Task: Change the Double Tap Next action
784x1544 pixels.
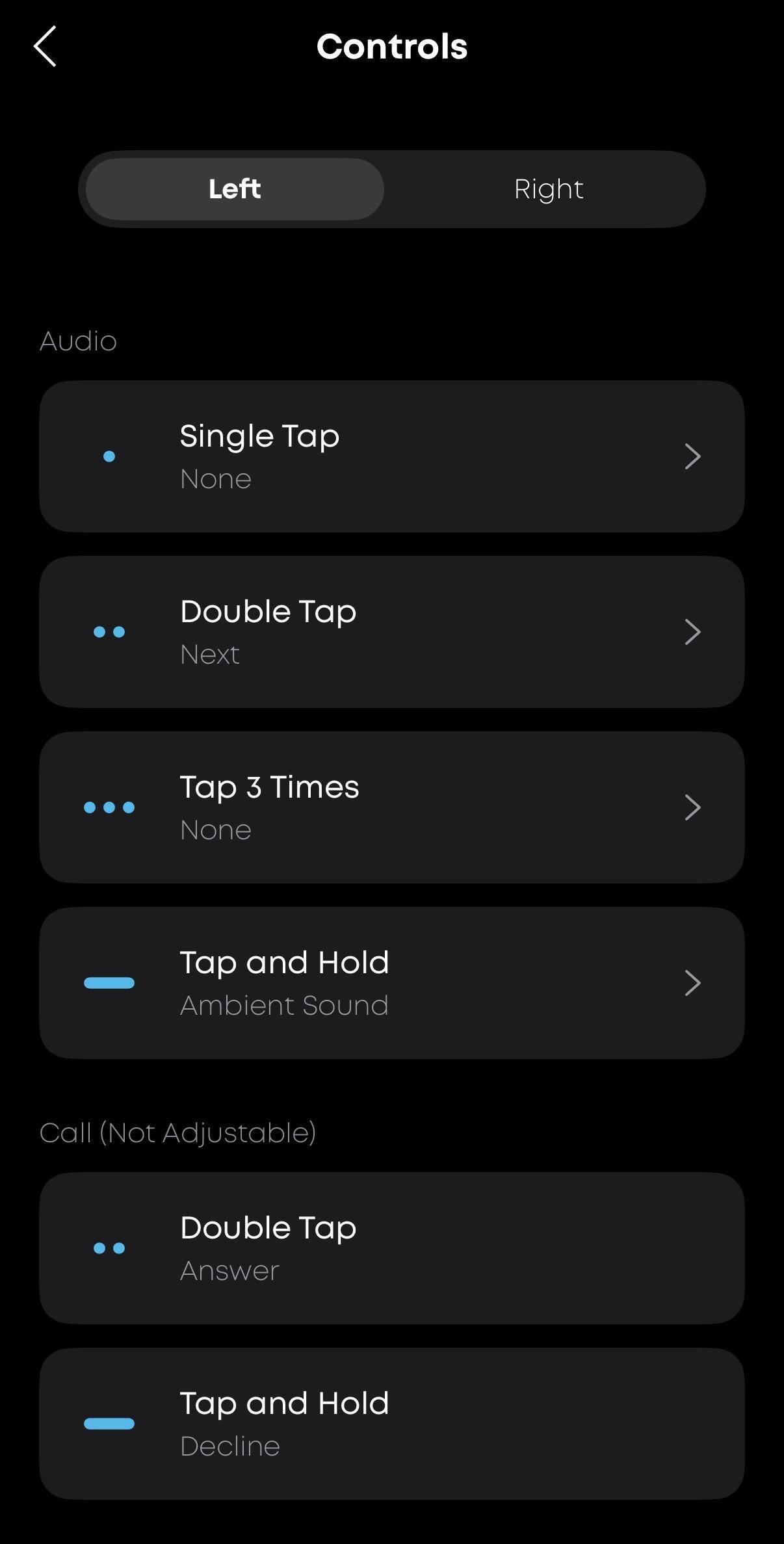Action: pyautogui.click(x=391, y=632)
